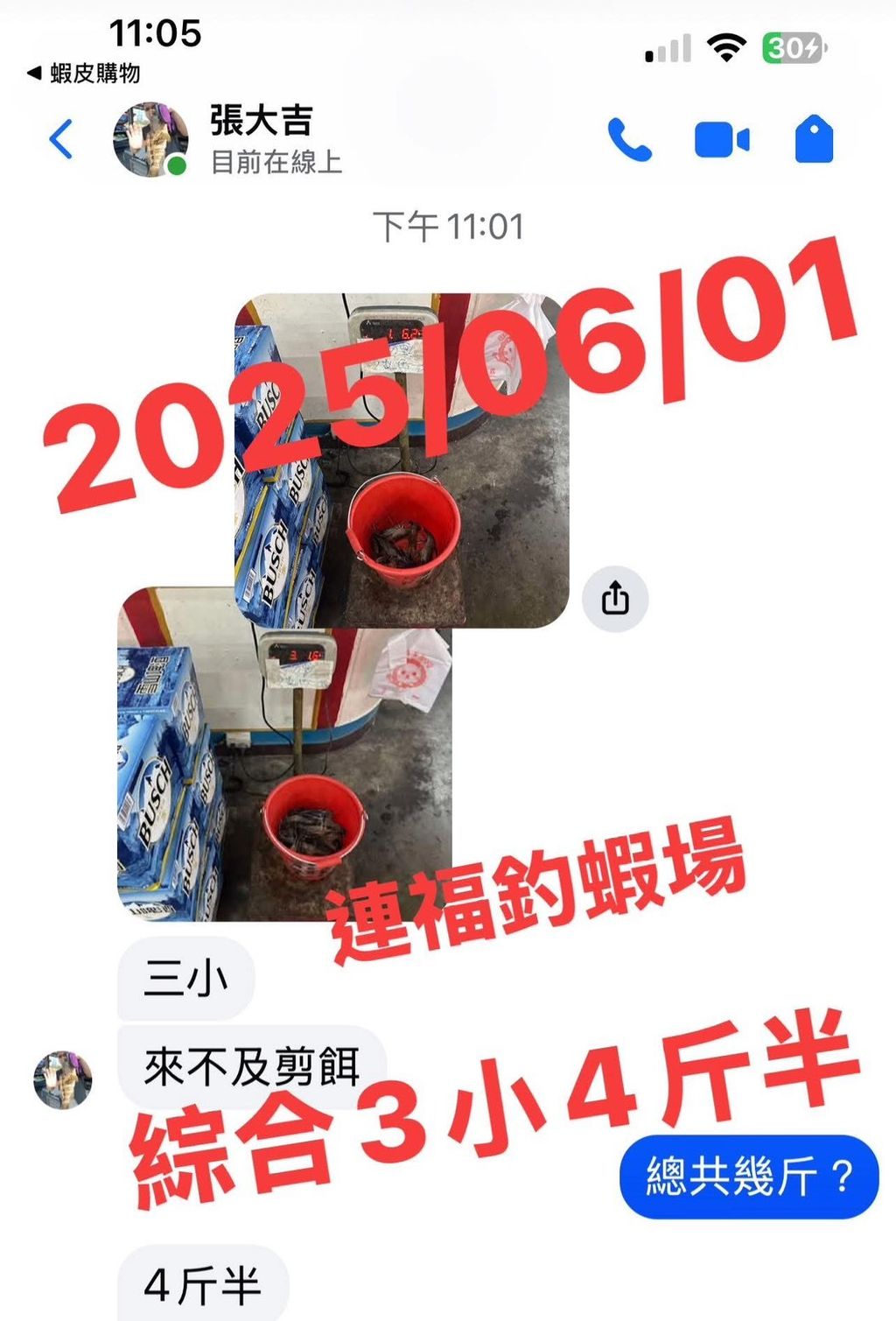Open the upper photo of the scale and bucket

point(402,460)
